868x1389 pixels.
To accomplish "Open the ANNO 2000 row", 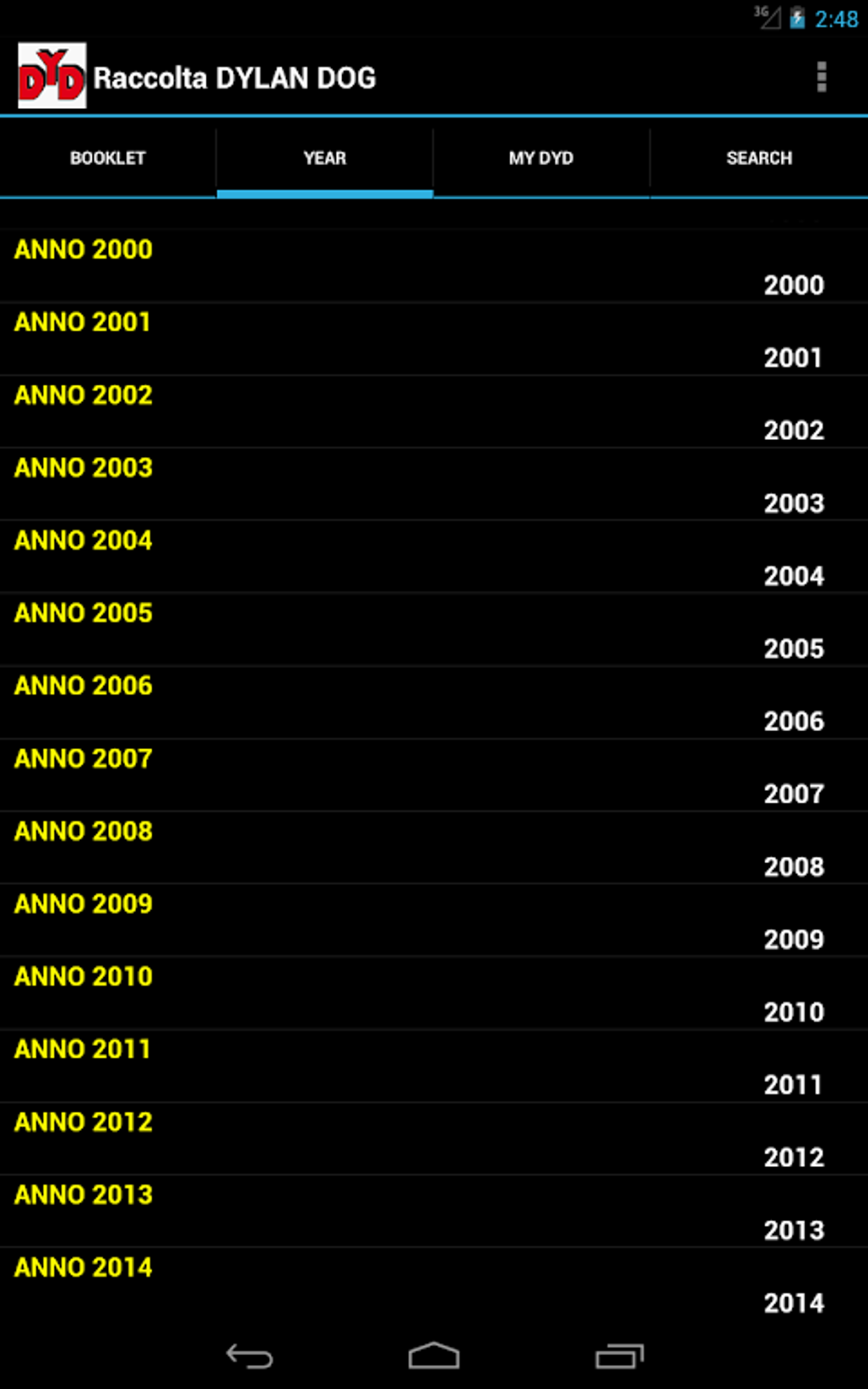I will [x=434, y=266].
